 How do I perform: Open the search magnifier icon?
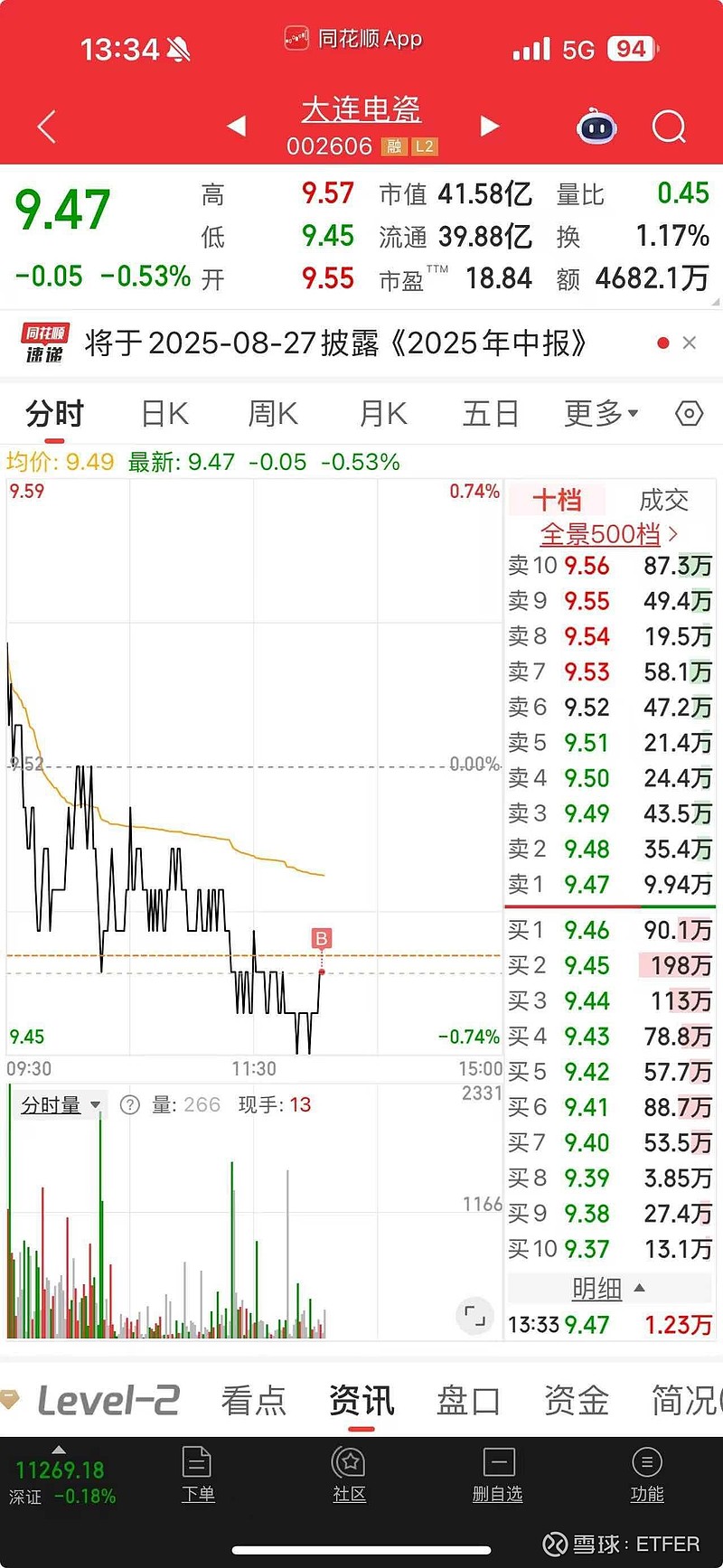[669, 127]
